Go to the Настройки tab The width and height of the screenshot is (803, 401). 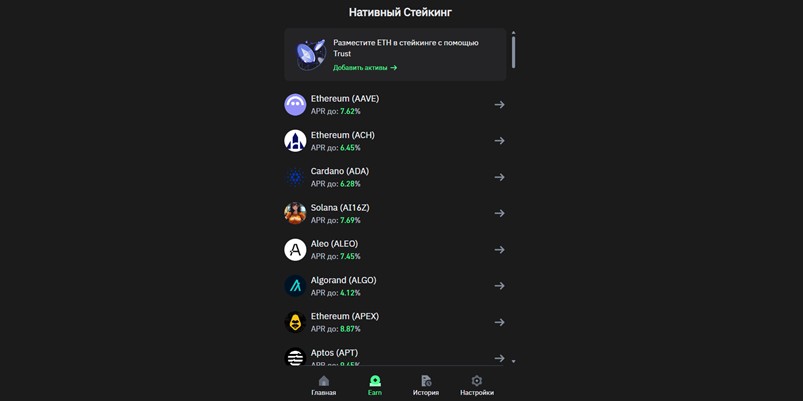[x=477, y=386]
